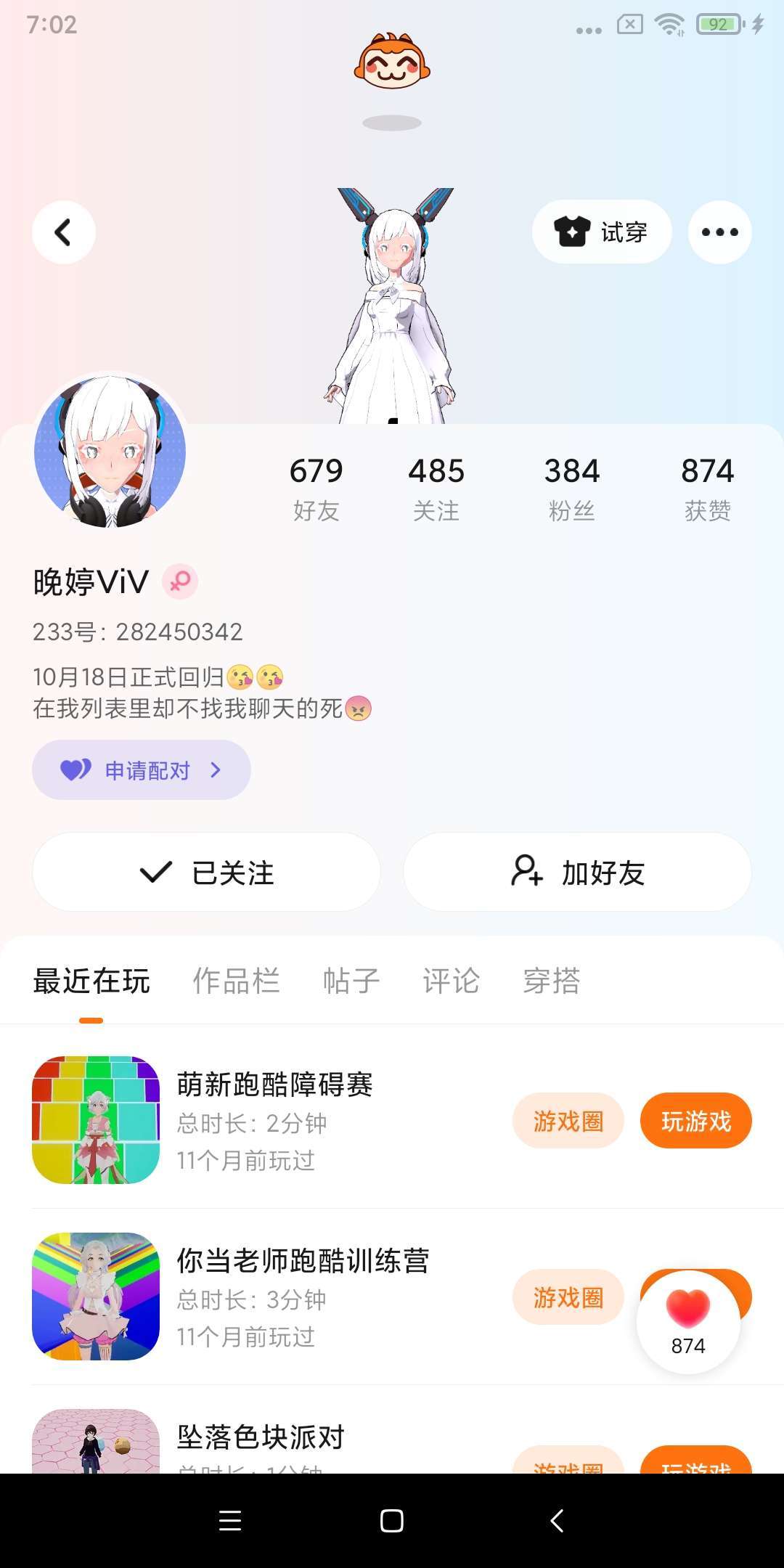Tap 玩游戏 for 萌新跑酷障碍赛

(x=695, y=1122)
